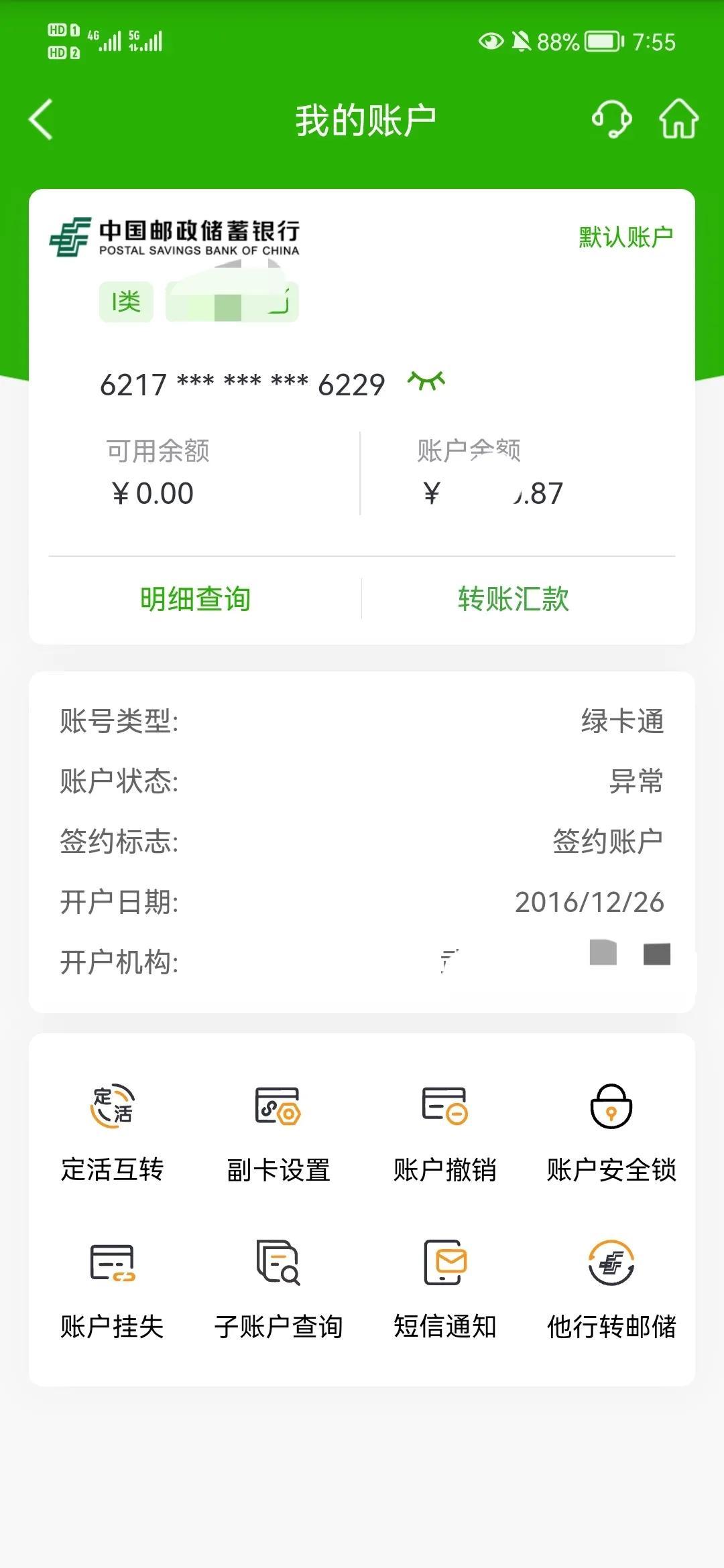Viewport: 724px width, 1568px height.
Task: Start a 转账汇款 transfer
Action: 514,599
